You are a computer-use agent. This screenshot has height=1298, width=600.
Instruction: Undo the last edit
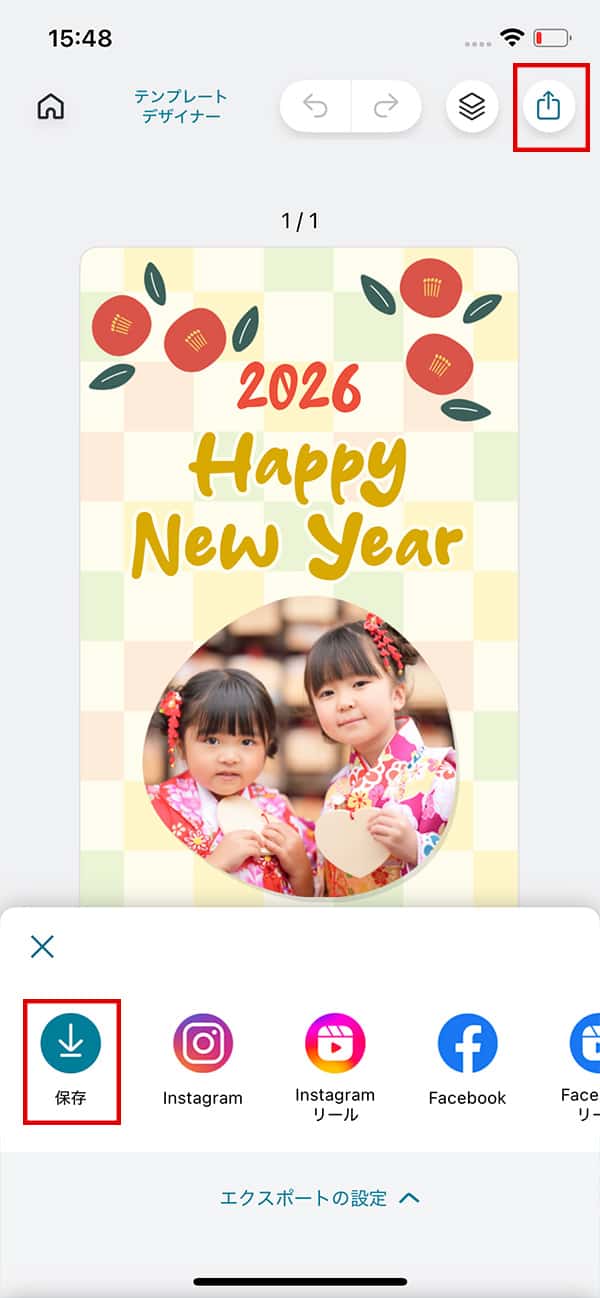pos(315,106)
